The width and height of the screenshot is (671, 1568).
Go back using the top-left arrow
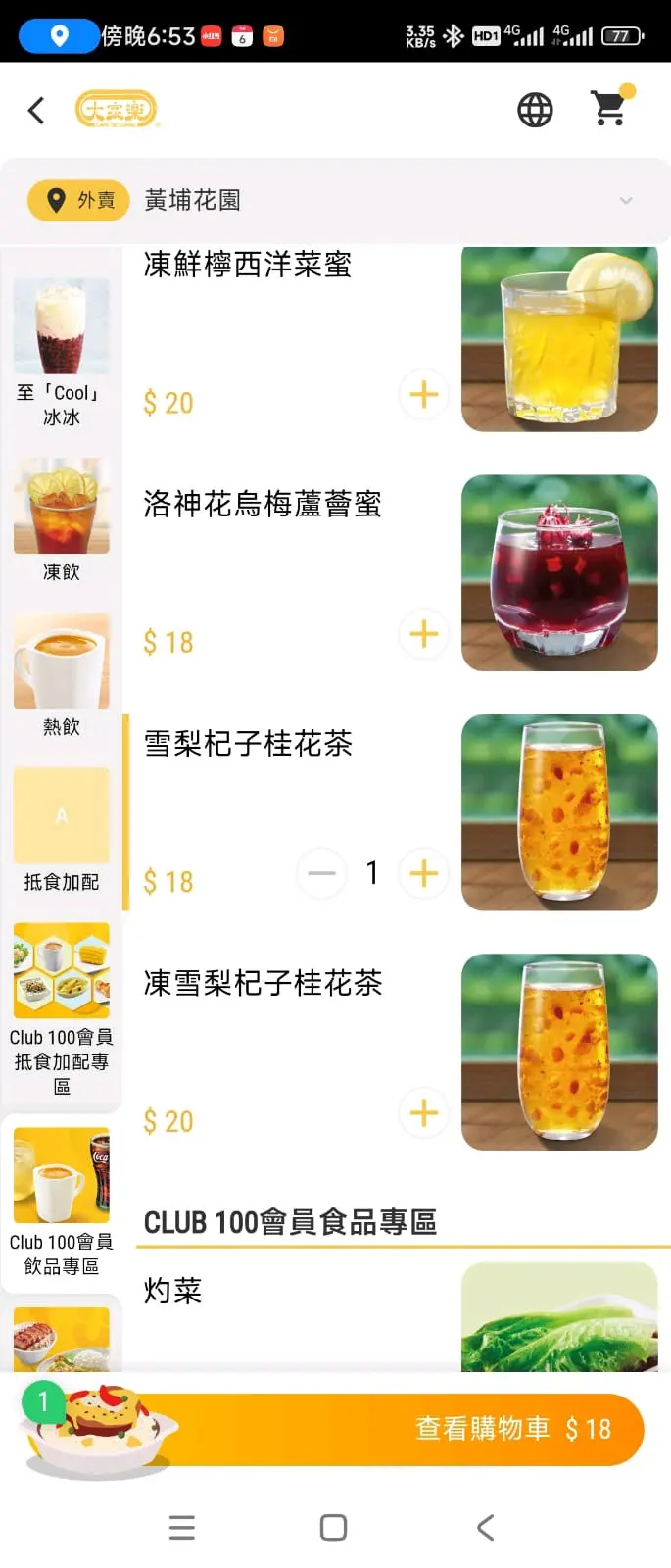37,110
